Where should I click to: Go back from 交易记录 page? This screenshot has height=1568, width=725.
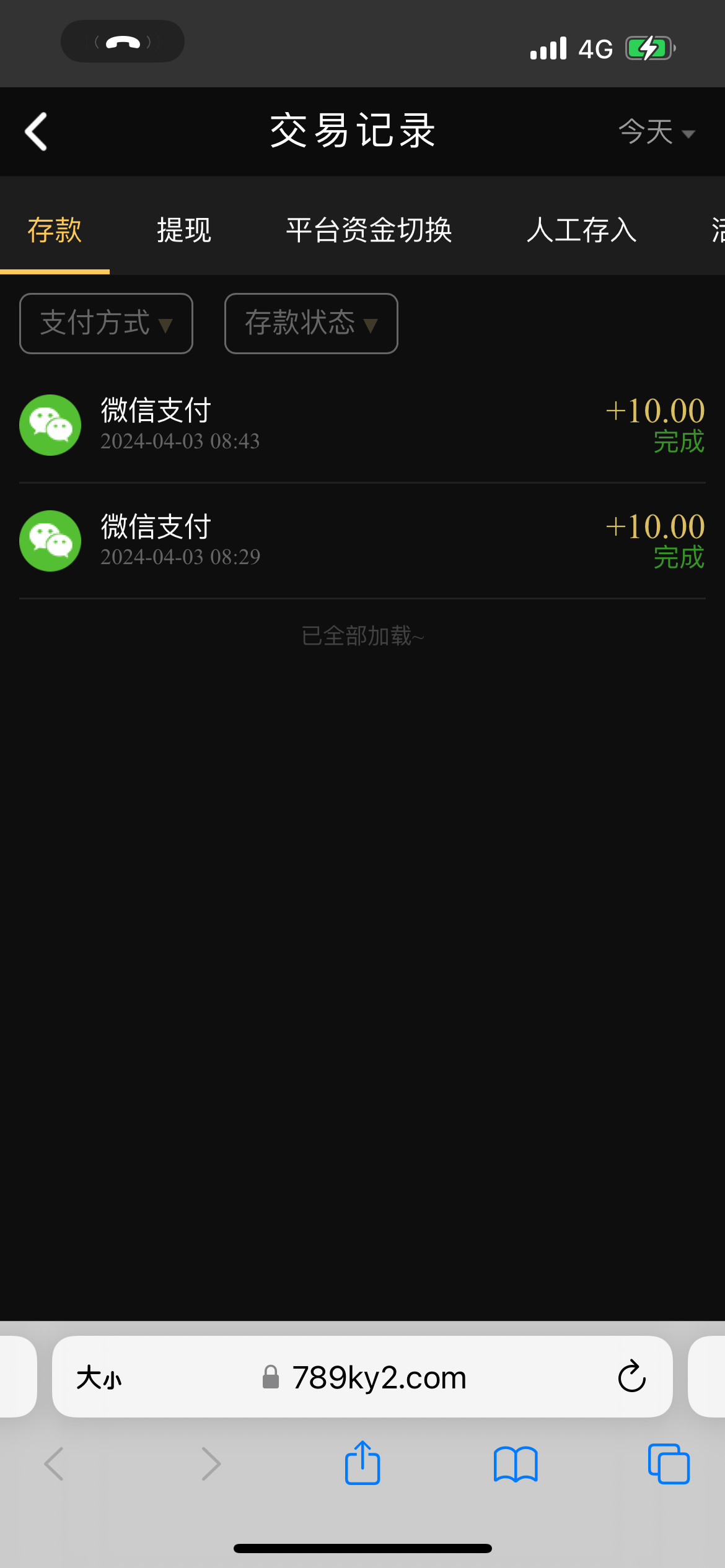[36, 131]
